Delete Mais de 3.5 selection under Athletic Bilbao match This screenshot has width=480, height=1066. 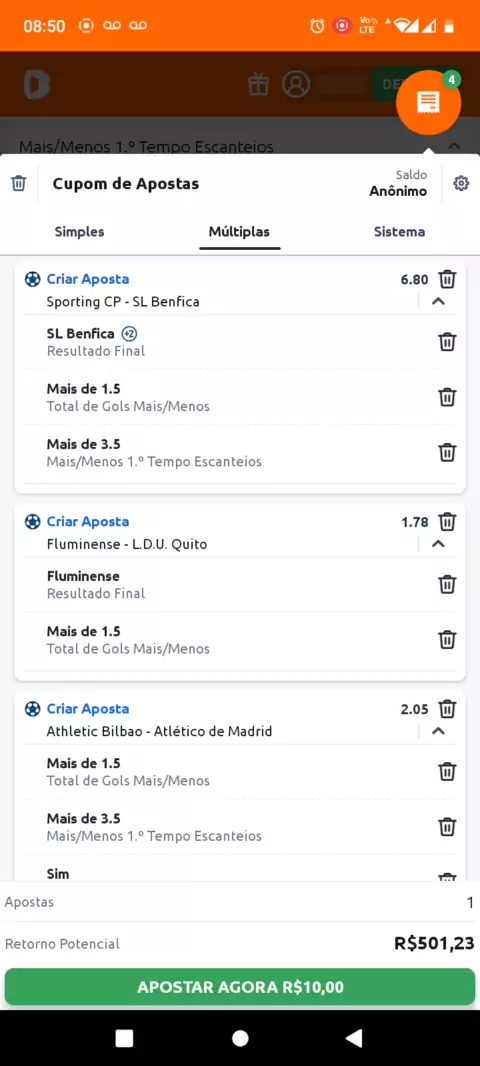[447, 827]
